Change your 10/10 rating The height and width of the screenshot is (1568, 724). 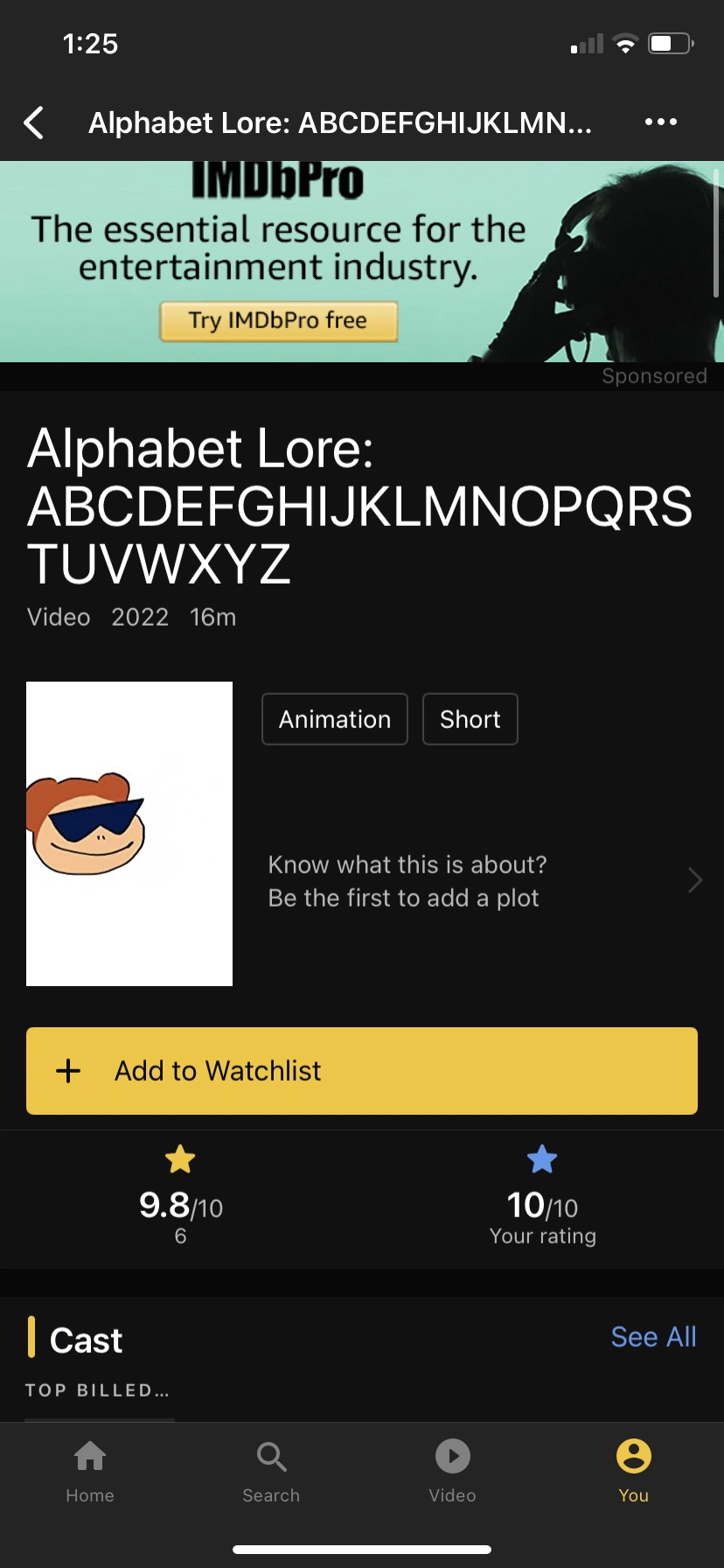pos(542,1195)
